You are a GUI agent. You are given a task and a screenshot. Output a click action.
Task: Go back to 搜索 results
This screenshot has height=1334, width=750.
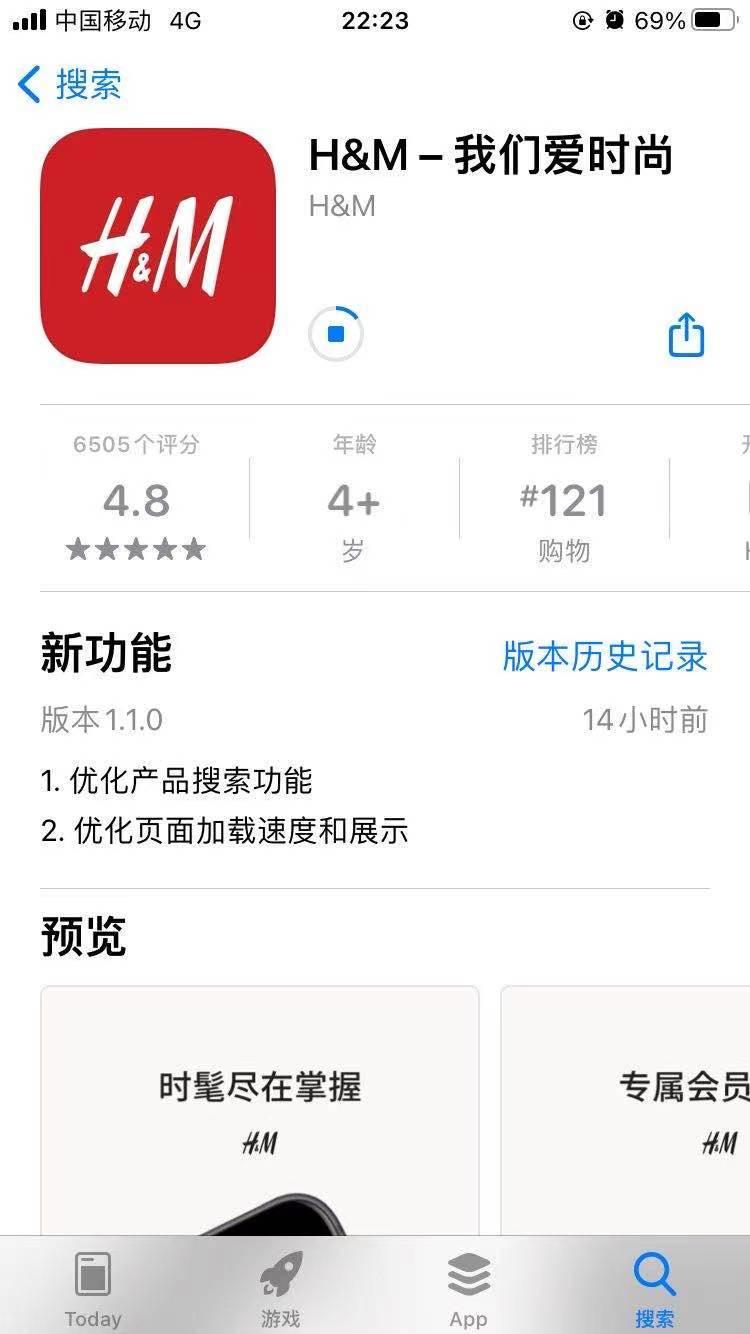[x=70, y=84]
